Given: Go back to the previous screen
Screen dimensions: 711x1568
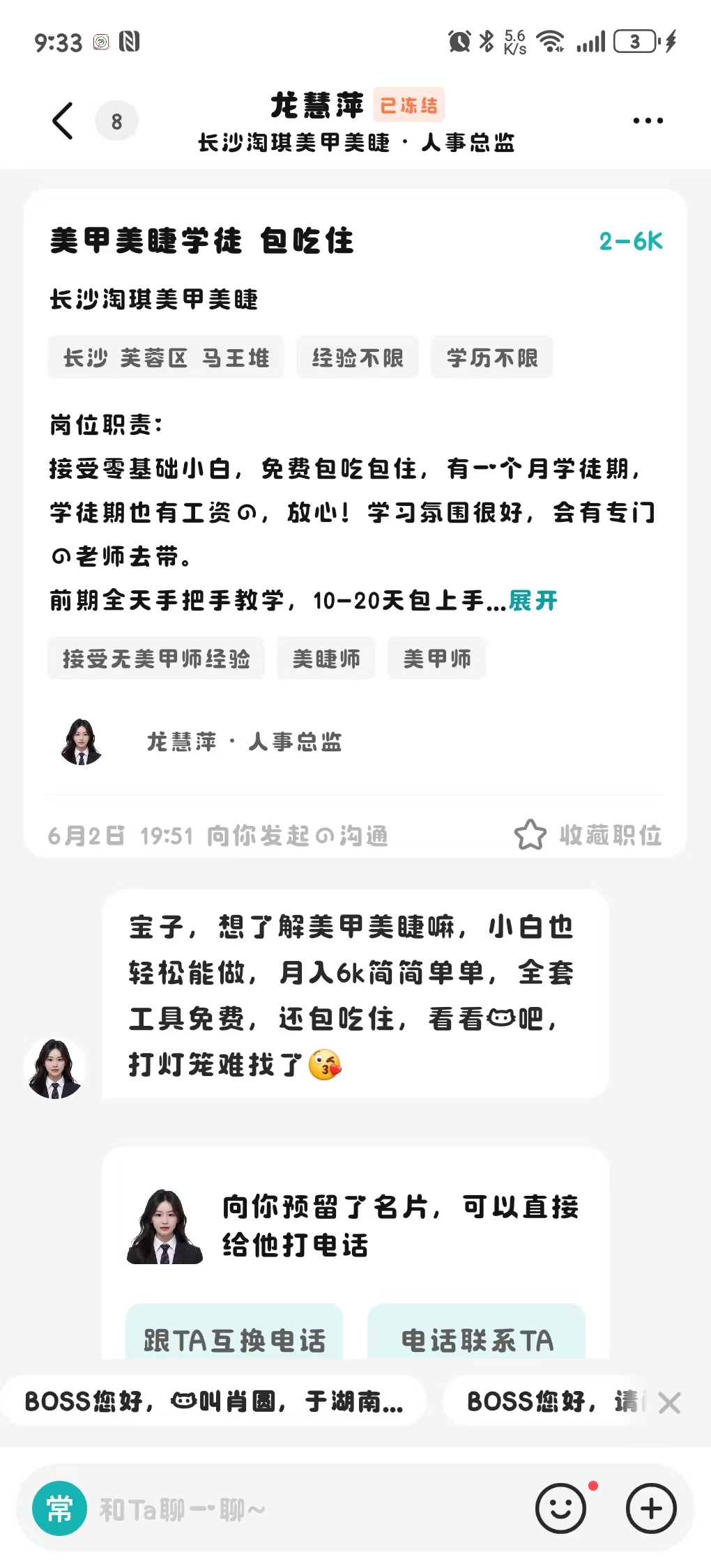Looking at the screenshot, I should 63,121.
